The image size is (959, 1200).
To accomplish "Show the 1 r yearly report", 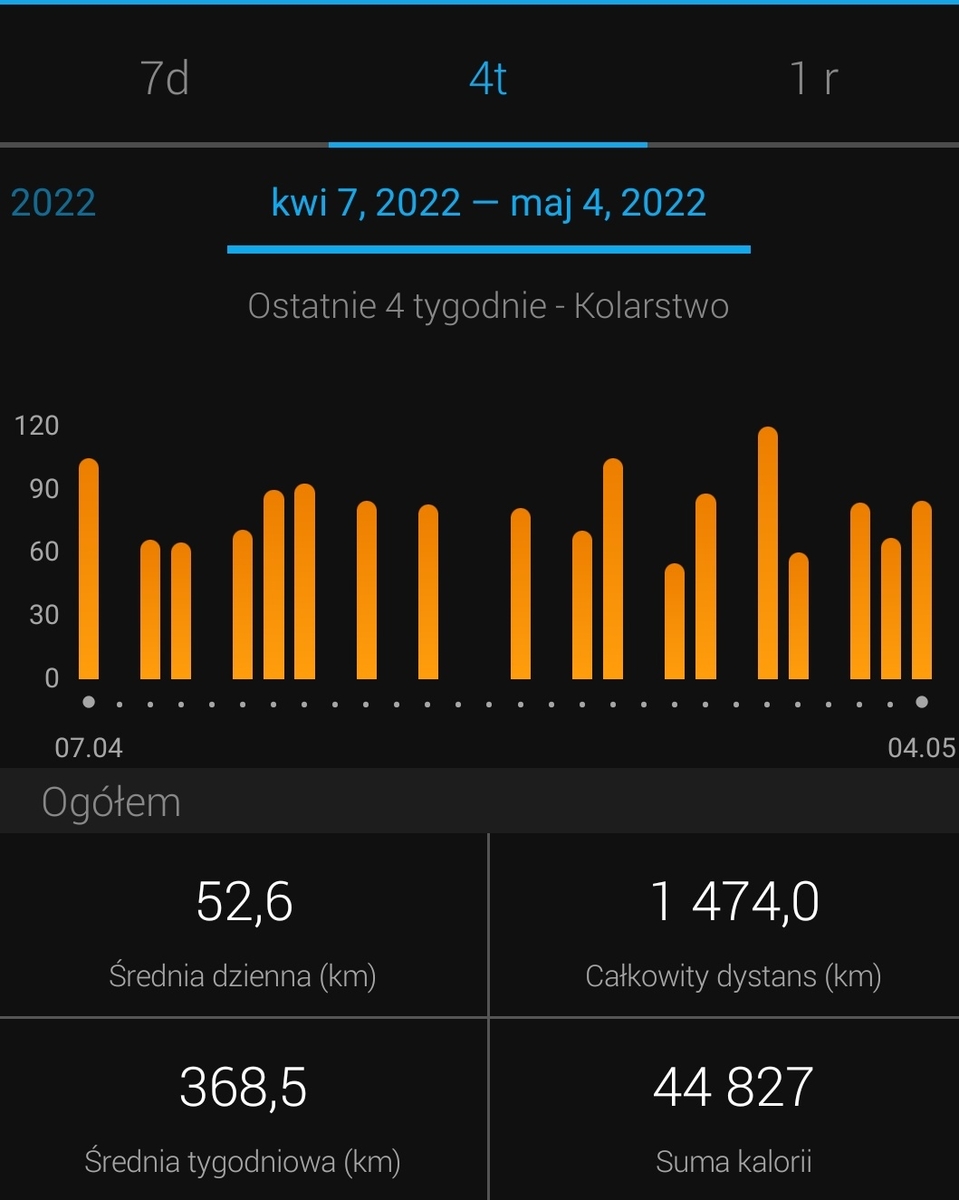I will (x=812, y=78).
